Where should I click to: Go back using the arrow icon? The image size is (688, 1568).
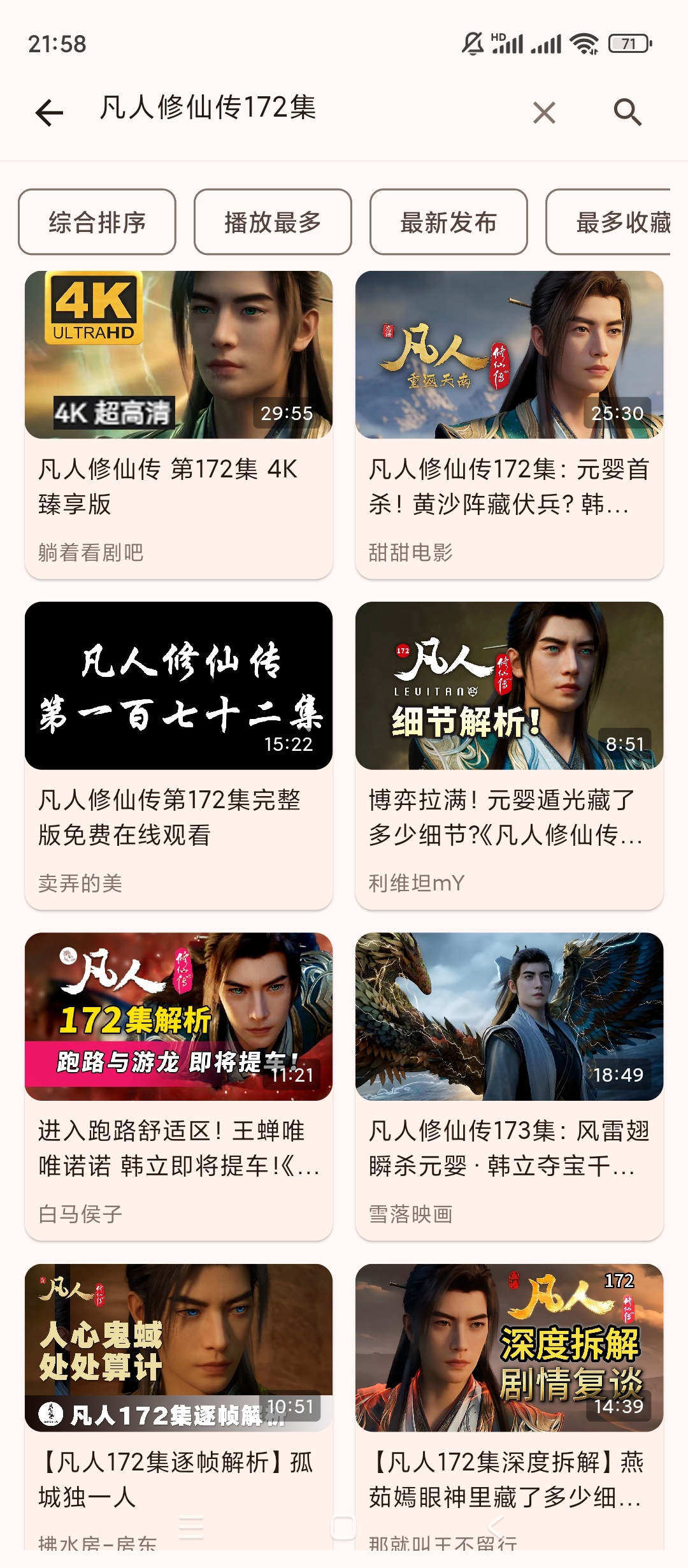49,113
